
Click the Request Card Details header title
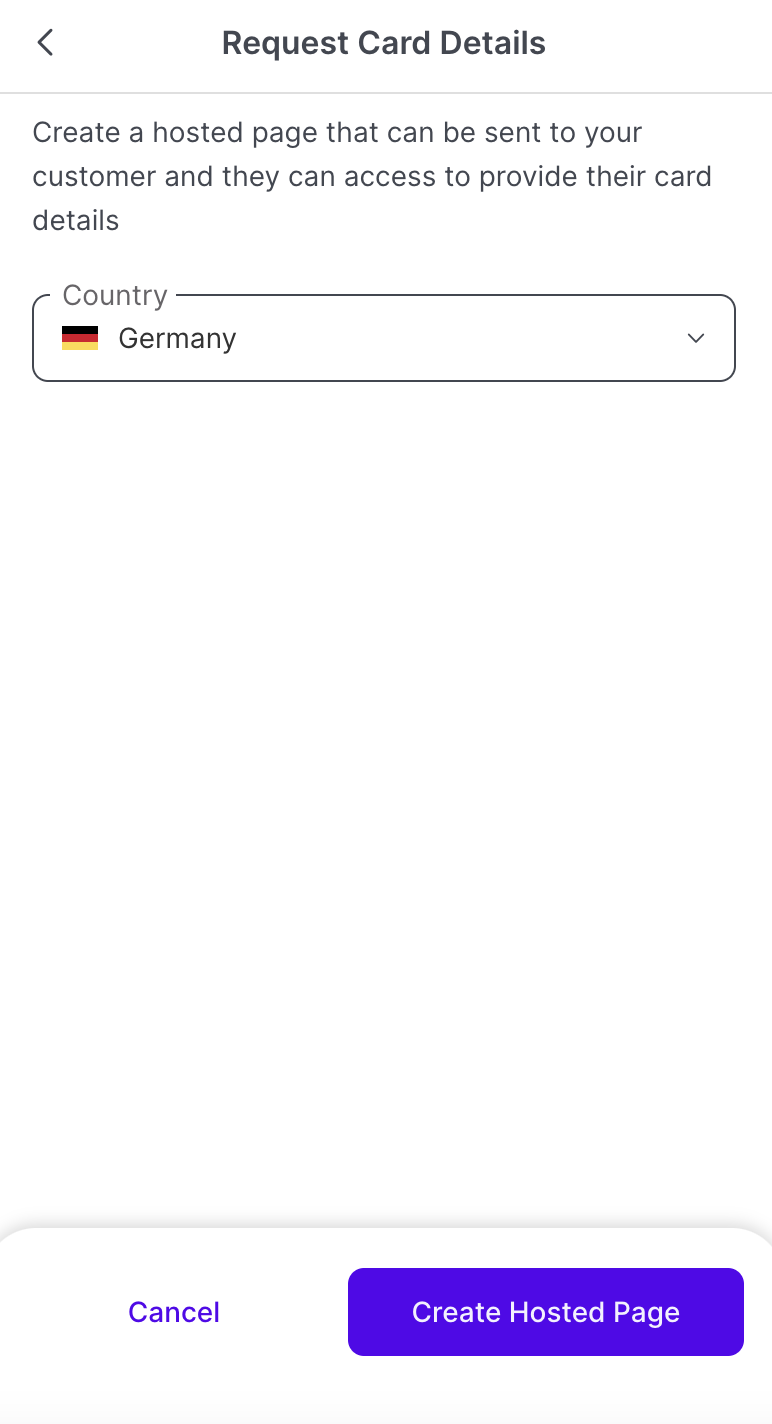[x=384, y=42]
